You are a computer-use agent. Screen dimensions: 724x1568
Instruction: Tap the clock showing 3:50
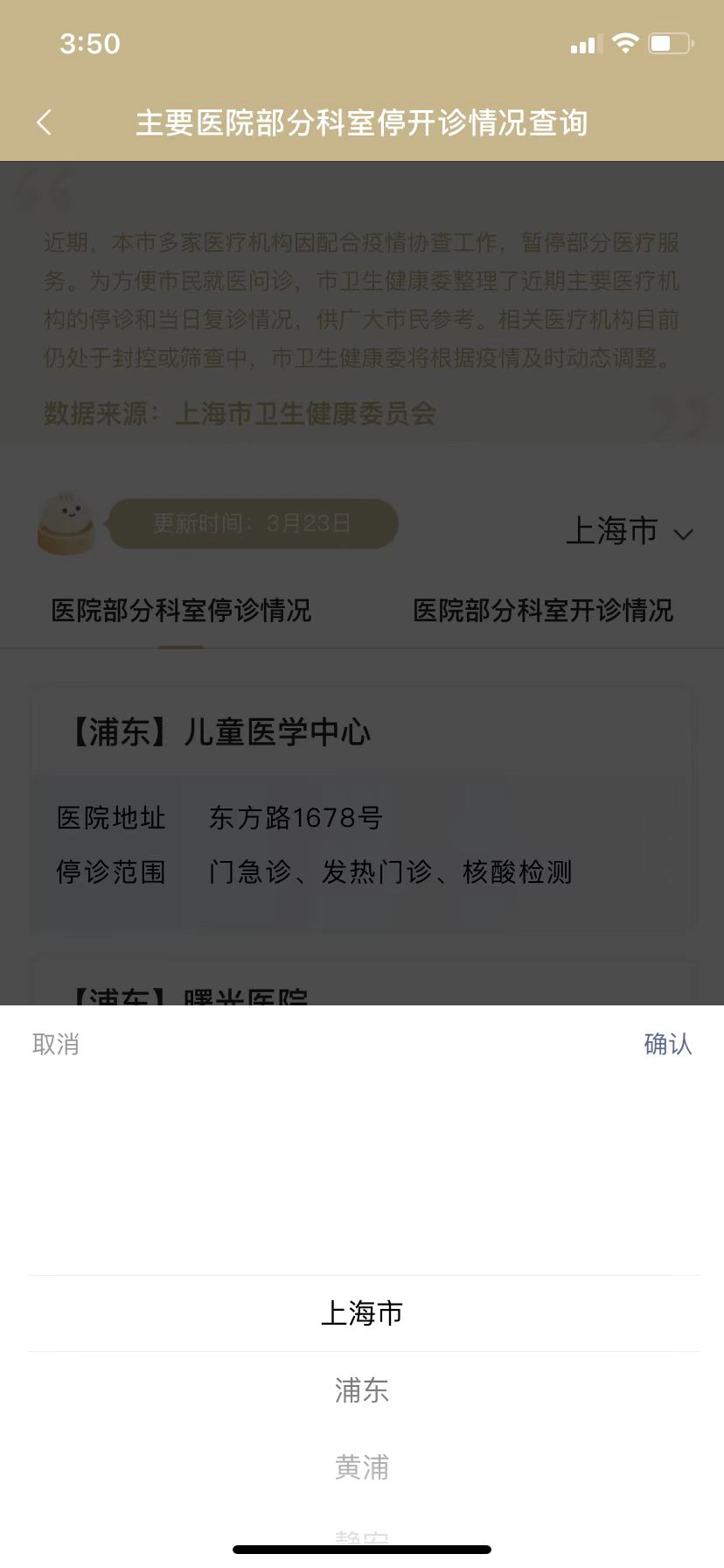[x=90, y=44]
